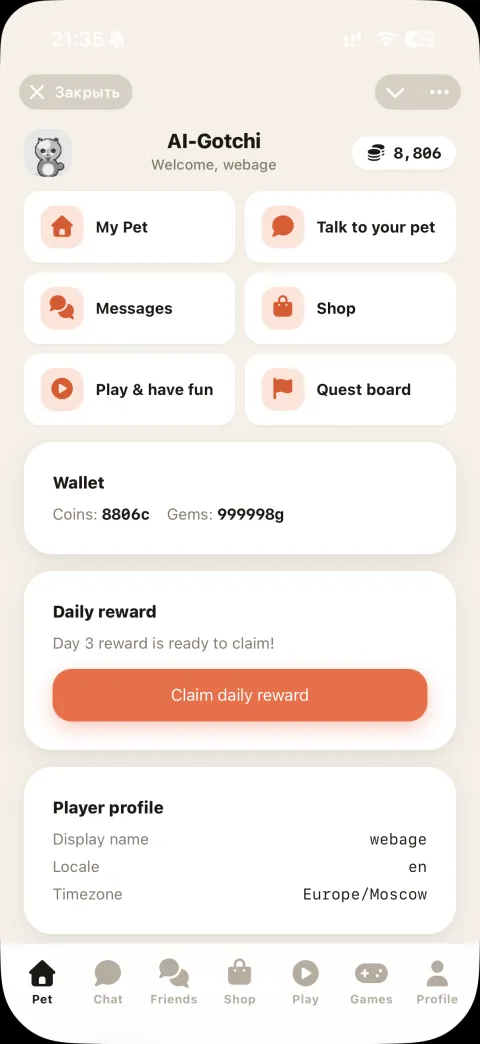Go to the Profile tab
Viewport: 480px width, 1044px height.
click(437, 982)
